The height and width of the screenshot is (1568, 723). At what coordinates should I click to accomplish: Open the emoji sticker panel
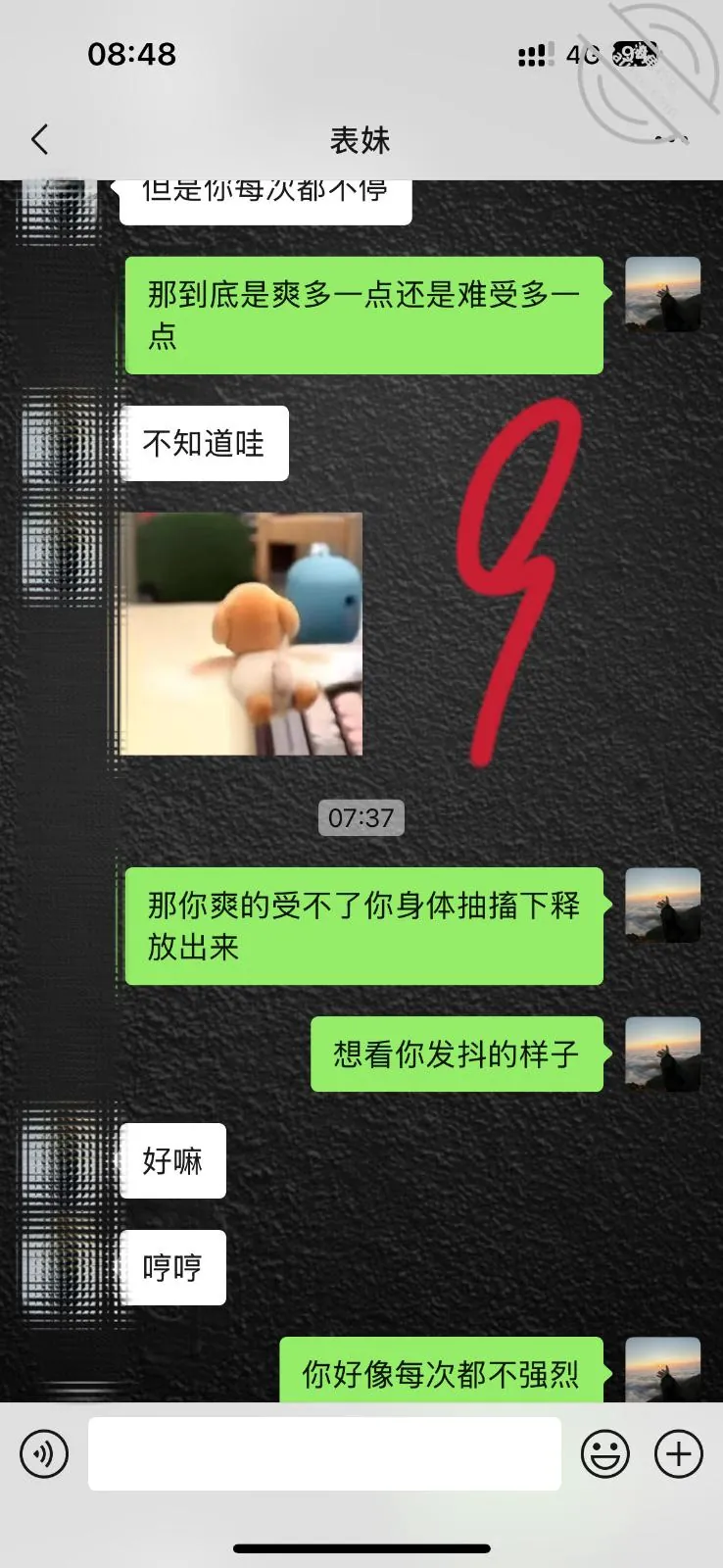(605, 1453)
